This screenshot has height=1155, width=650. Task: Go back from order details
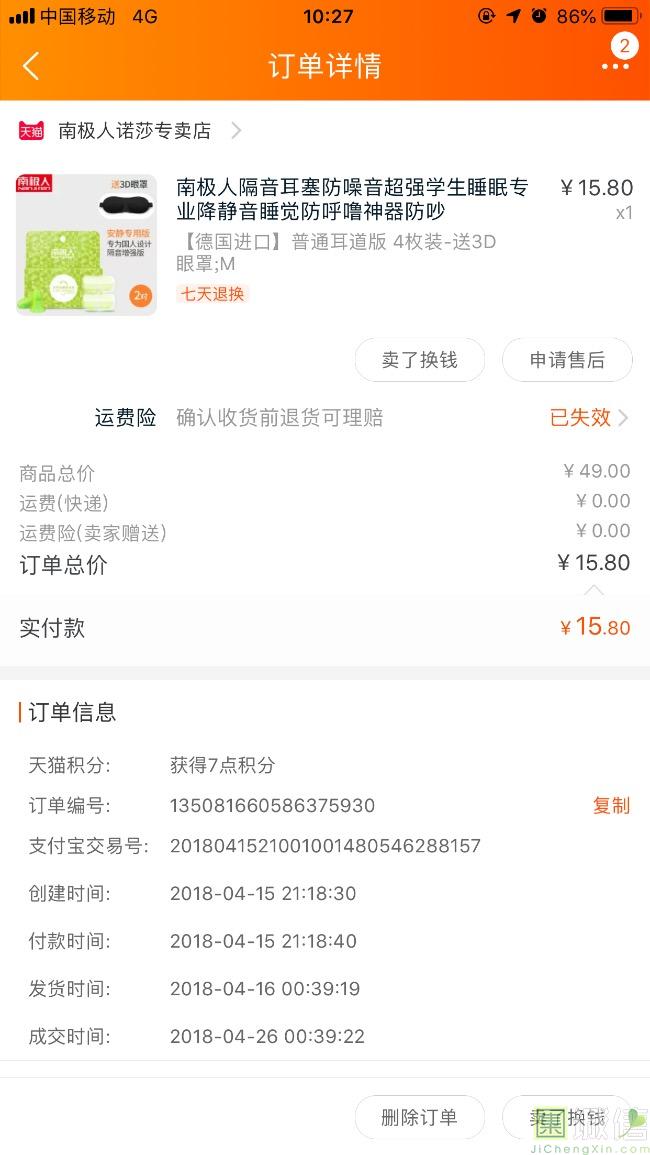coord(31,66)
